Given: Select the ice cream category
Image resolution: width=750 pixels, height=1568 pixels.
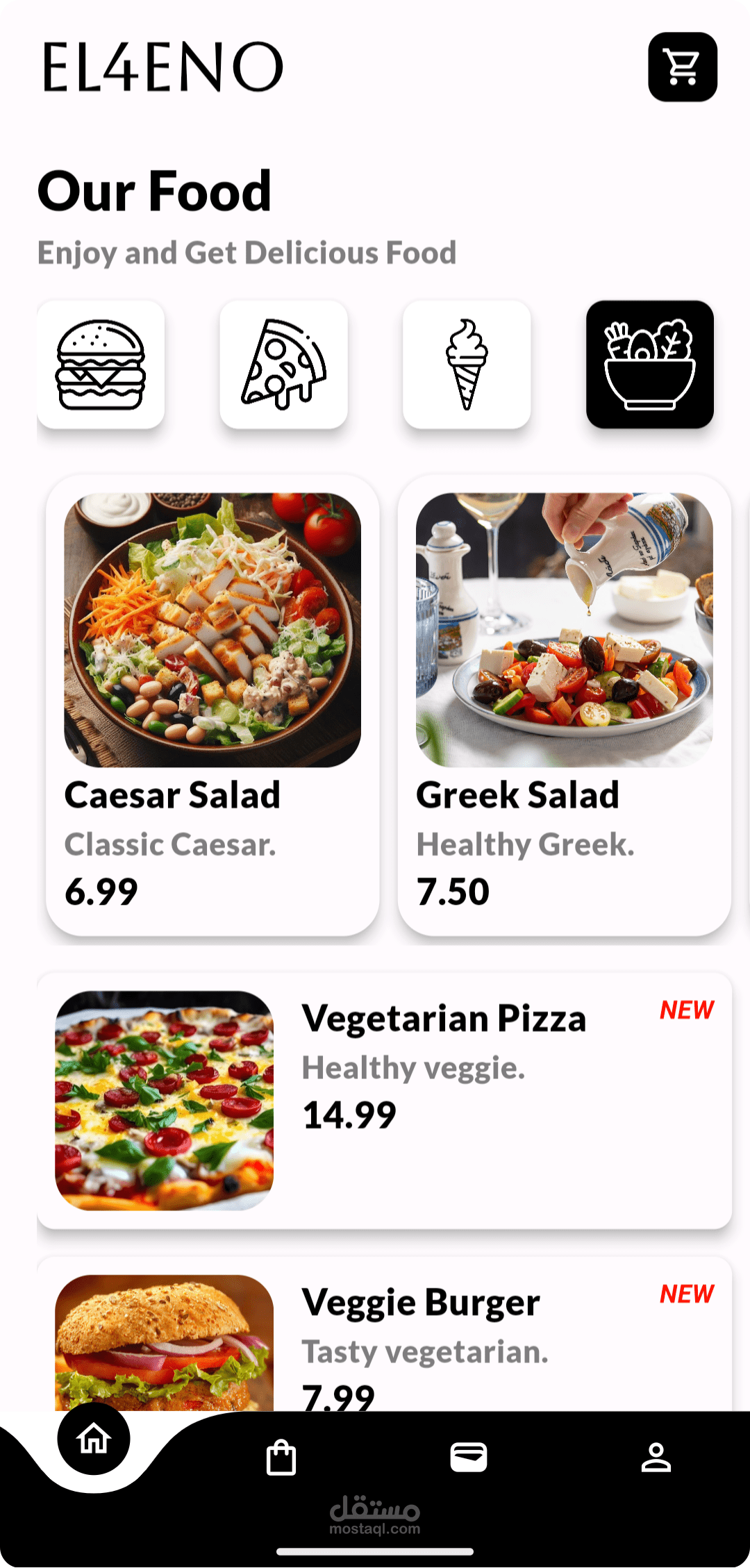Looking at the screenshot, I should pyautogui.click(x=467, y=365).
